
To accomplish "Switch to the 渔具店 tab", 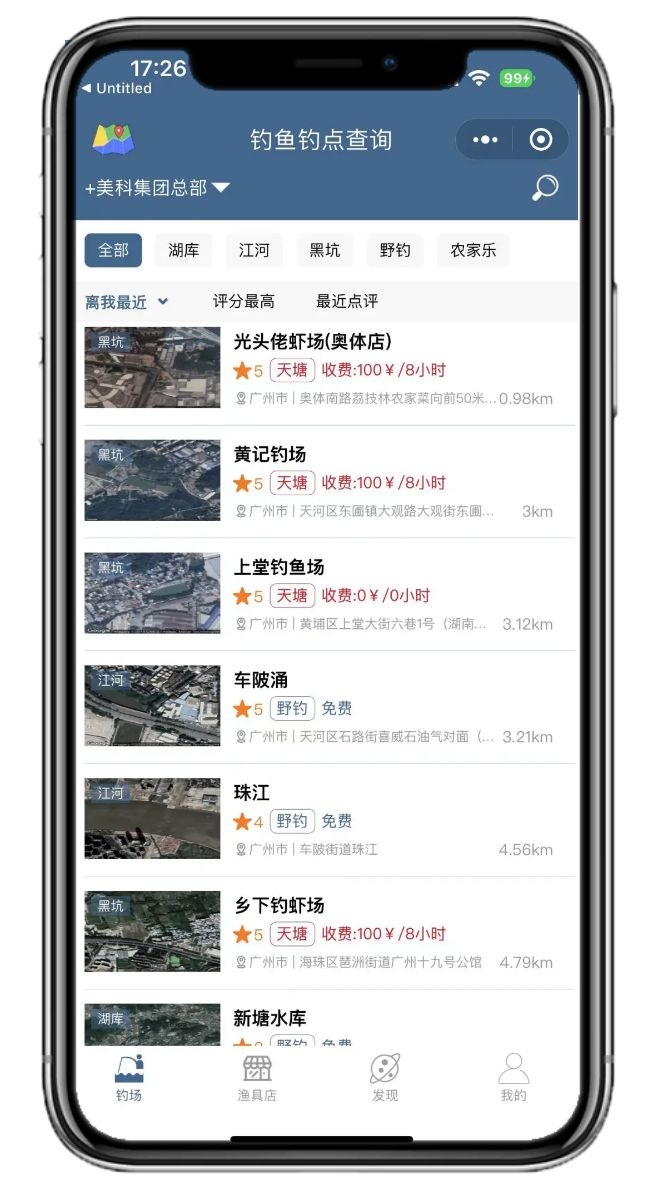I will click(257, 1077).
